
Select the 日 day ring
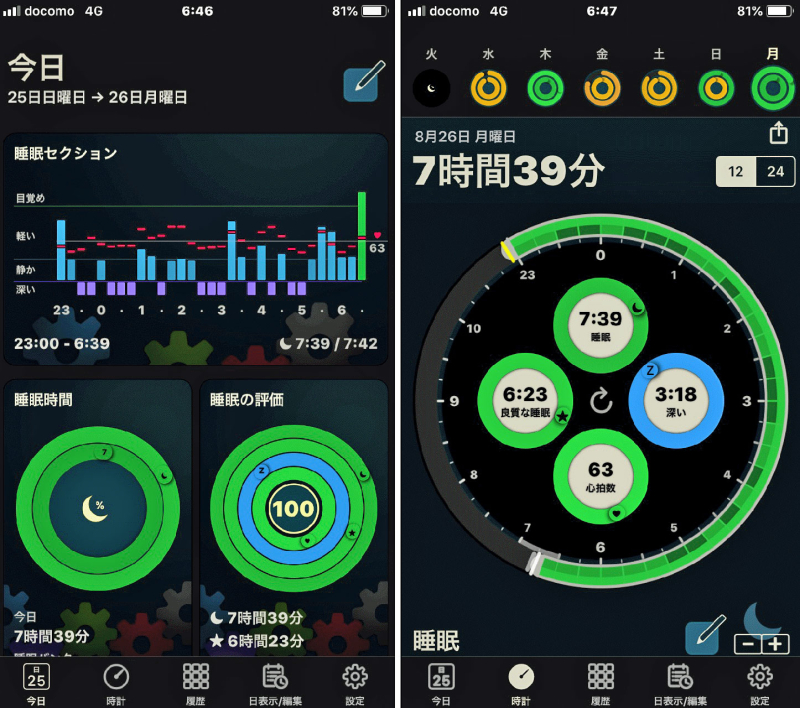pos(716,88)
